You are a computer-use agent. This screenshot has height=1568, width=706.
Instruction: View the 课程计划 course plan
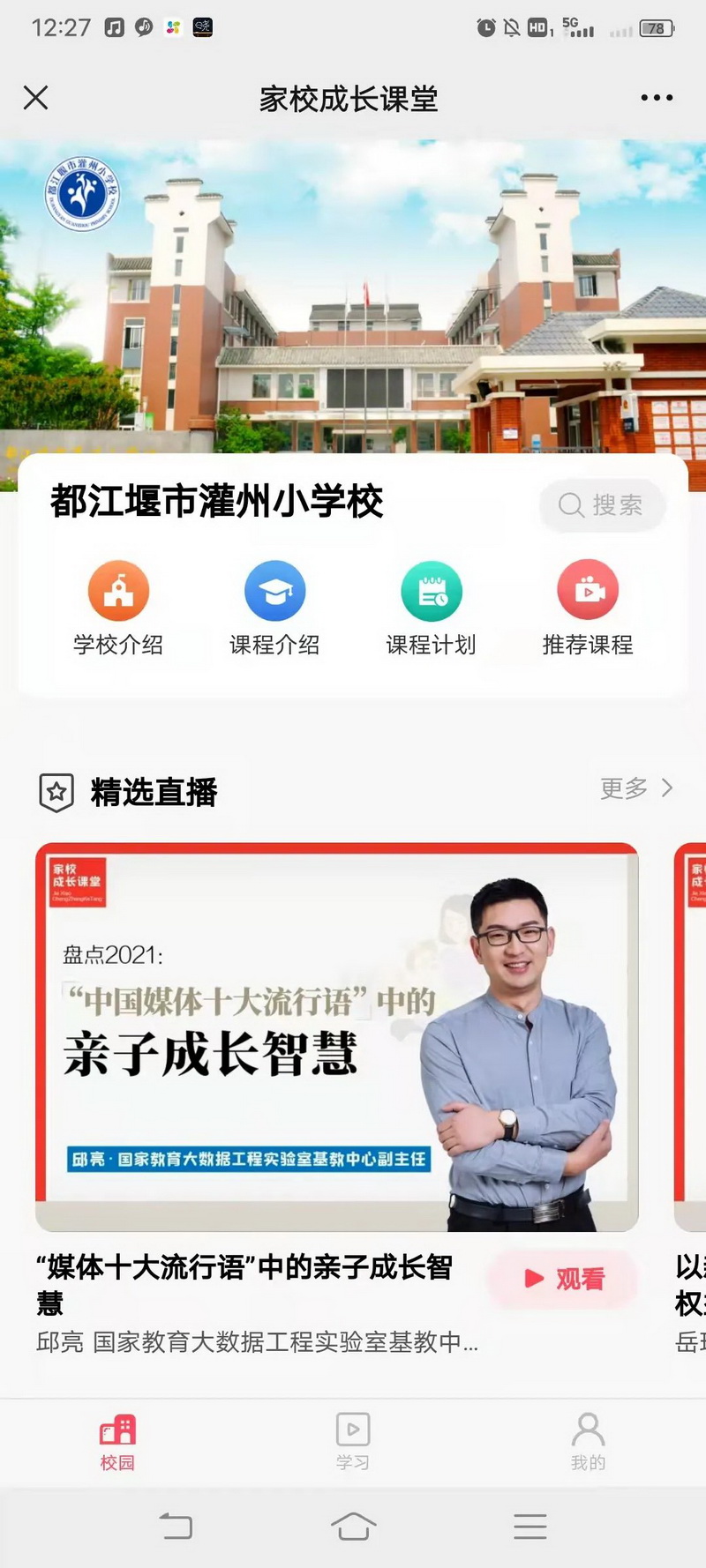coord(431,608)
